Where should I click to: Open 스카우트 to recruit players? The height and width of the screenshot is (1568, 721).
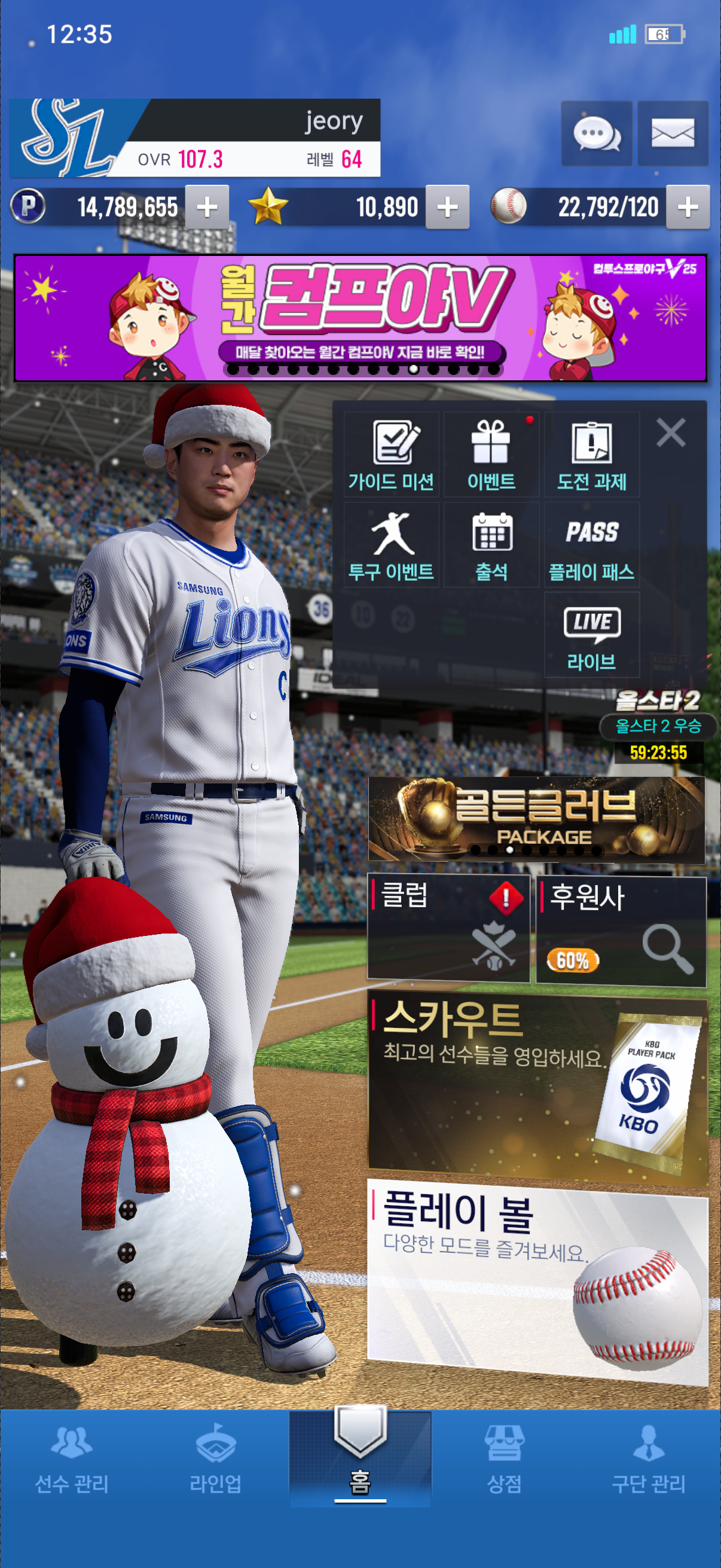[537, 1087]
